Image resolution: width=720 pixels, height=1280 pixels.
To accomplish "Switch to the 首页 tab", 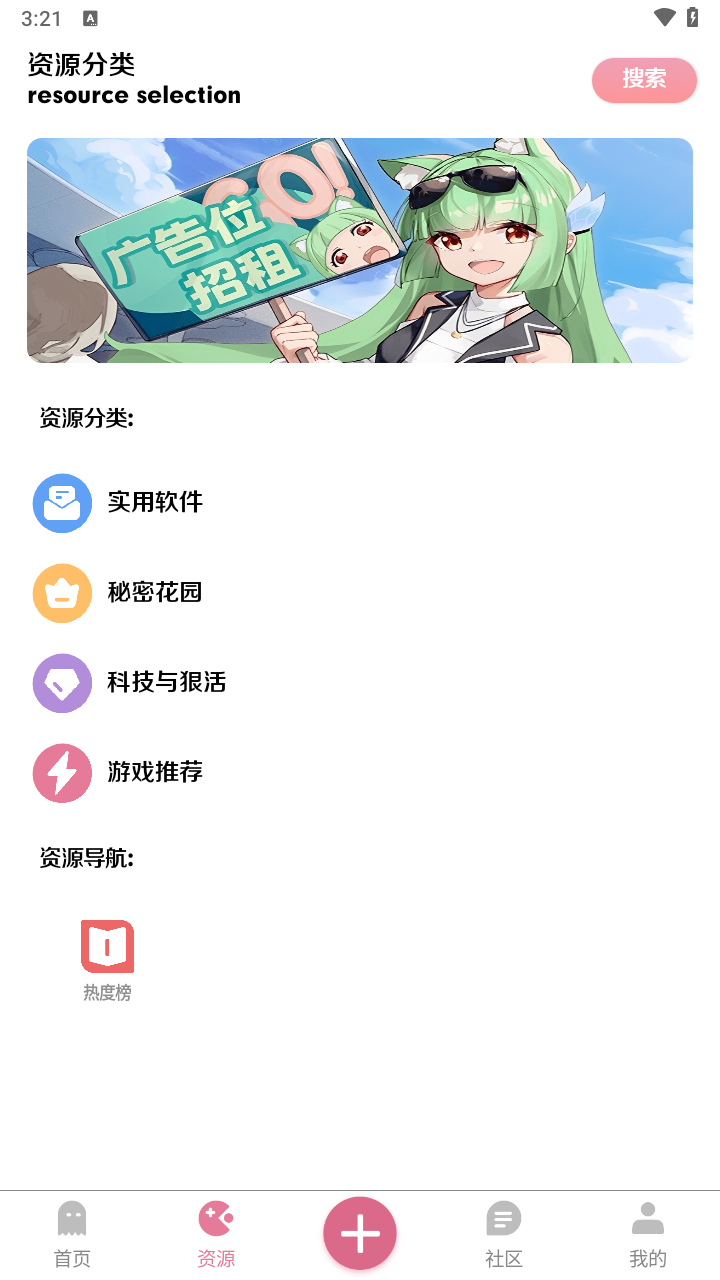I will coord(72,1235).
